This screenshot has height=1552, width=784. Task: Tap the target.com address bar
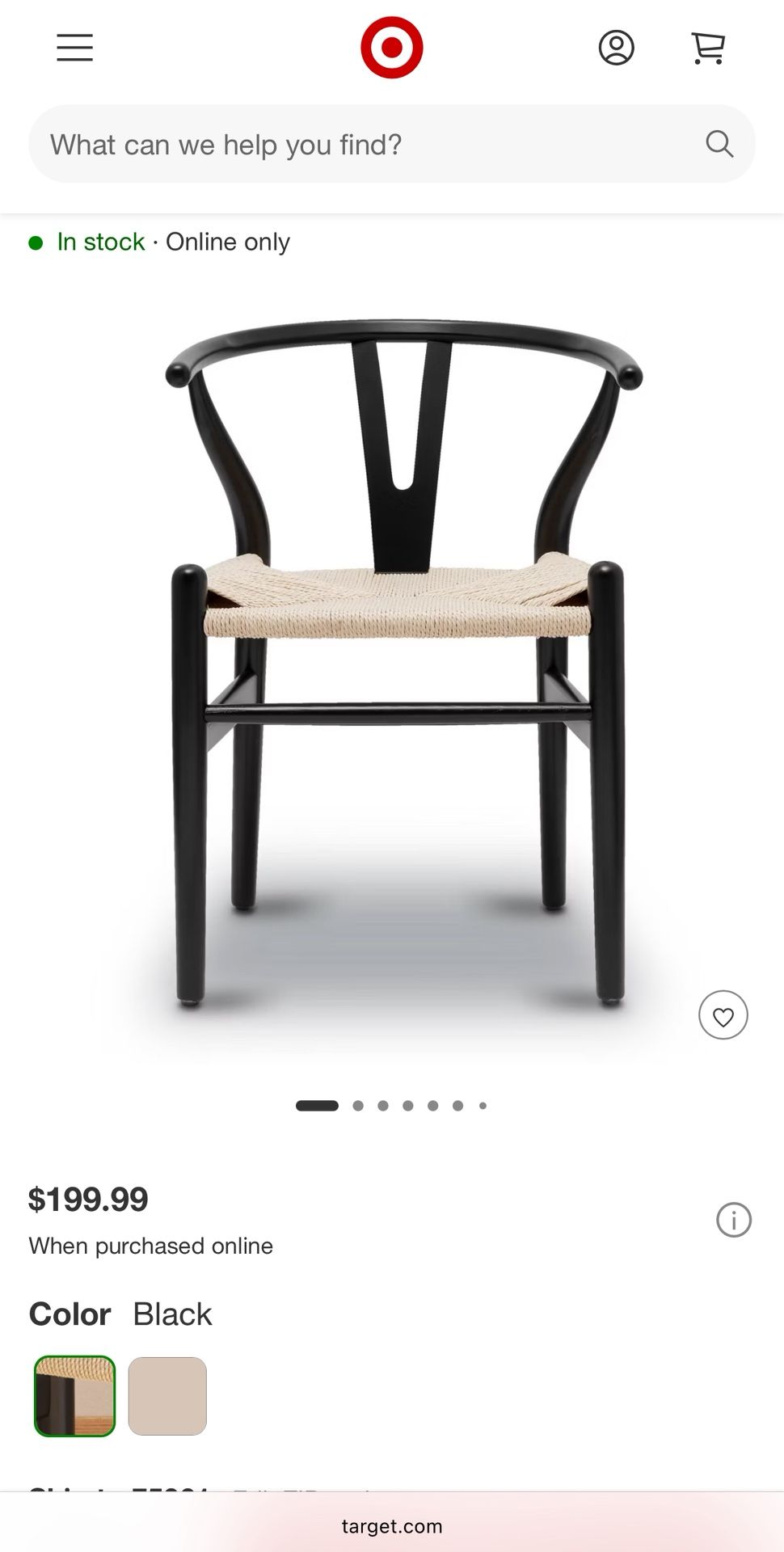pyautogui.click(x=392, y=1526)
